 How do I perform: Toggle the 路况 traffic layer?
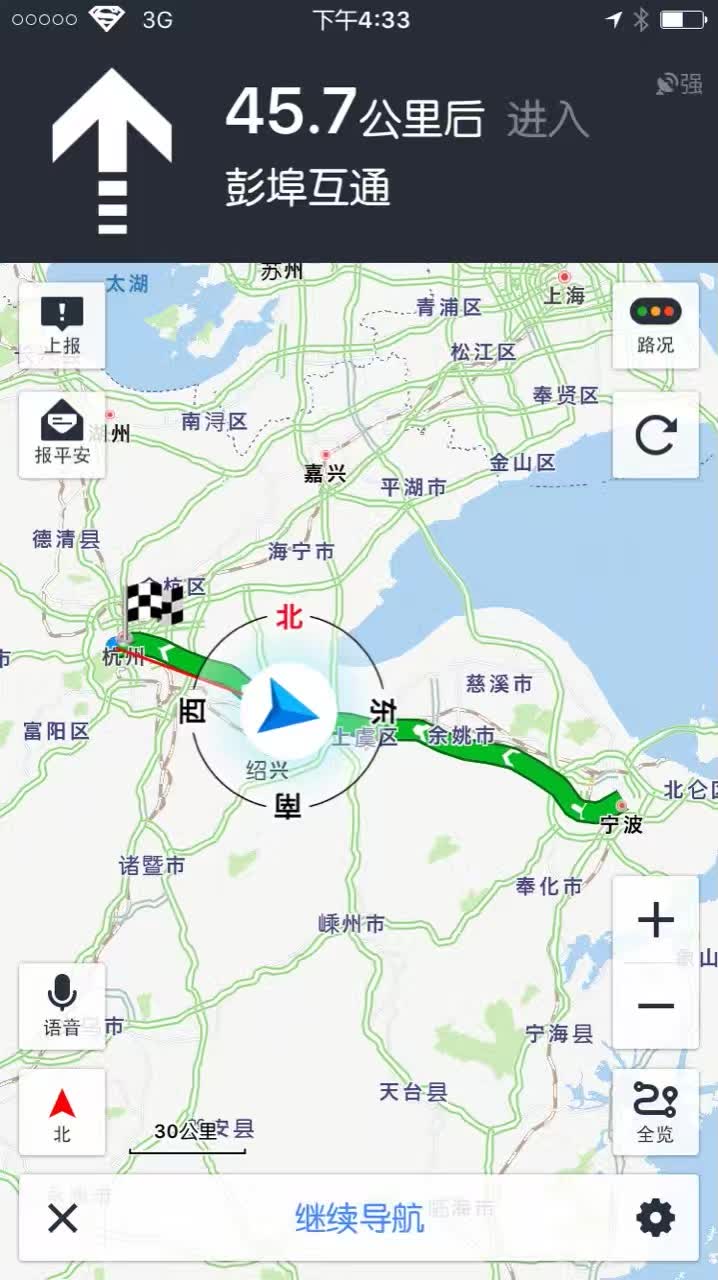(x=655, y=326)
